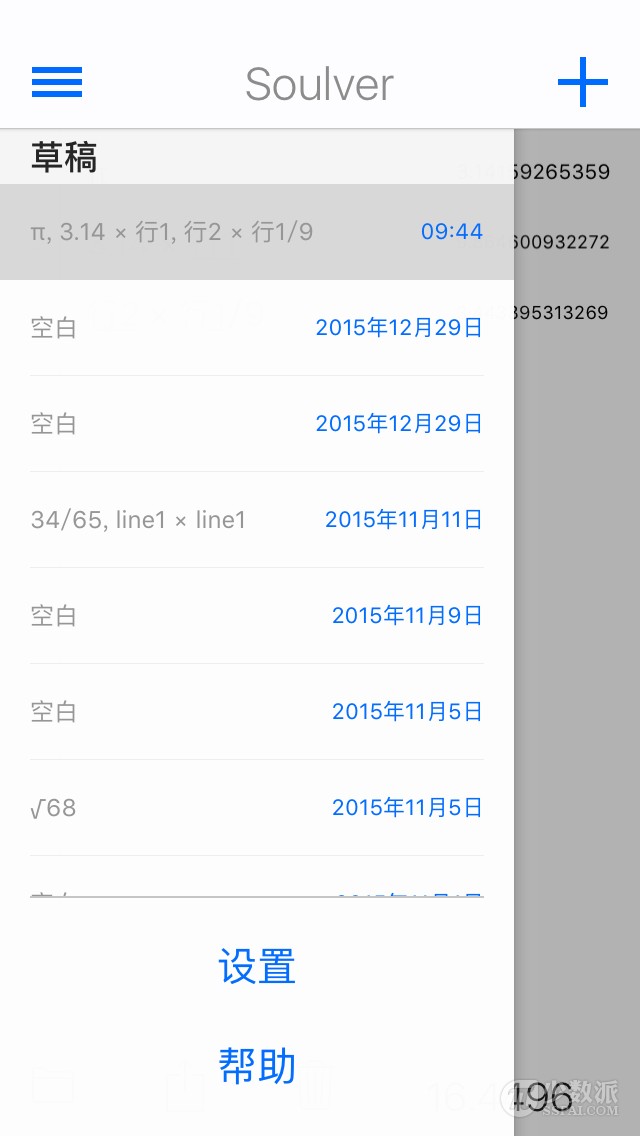Open the blank draft from 2015年11月9日
Screen dimensions: 640x1136
256,616
